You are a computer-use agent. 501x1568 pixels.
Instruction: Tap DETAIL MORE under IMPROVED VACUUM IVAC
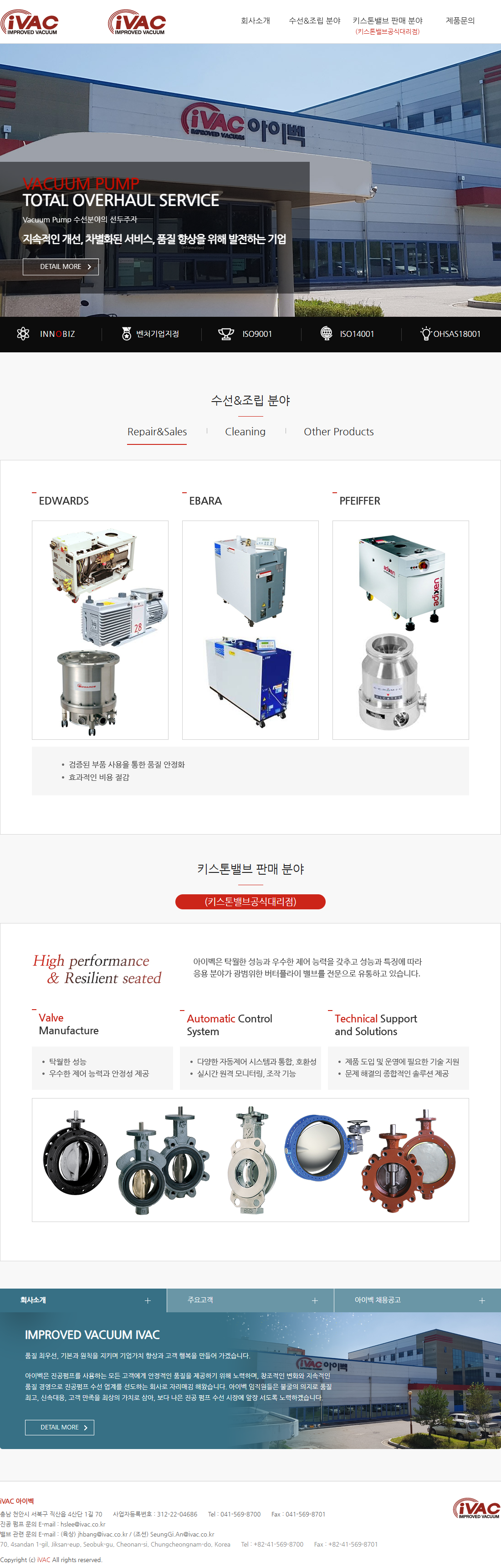pos(60,1428)
